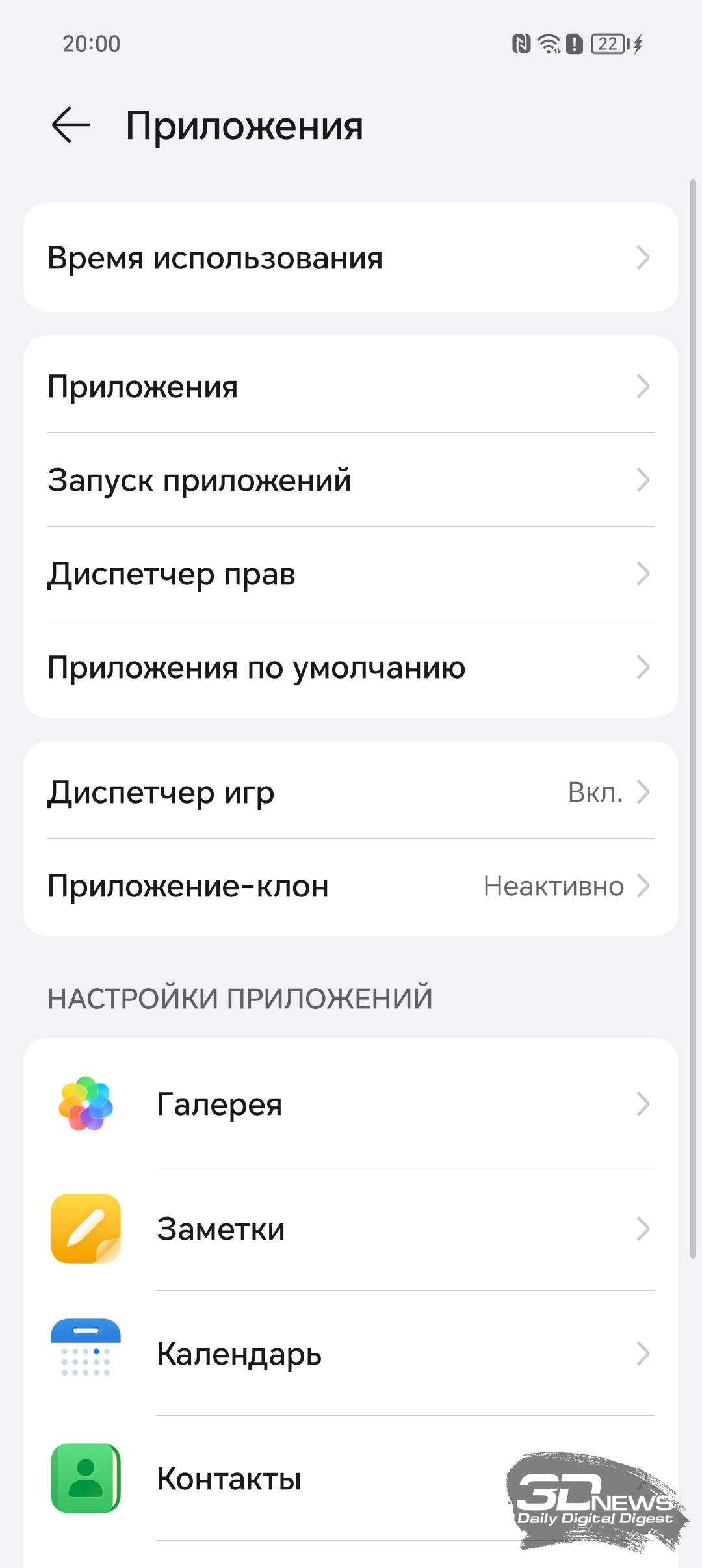Open Галерея app settings

point(351,1103)
